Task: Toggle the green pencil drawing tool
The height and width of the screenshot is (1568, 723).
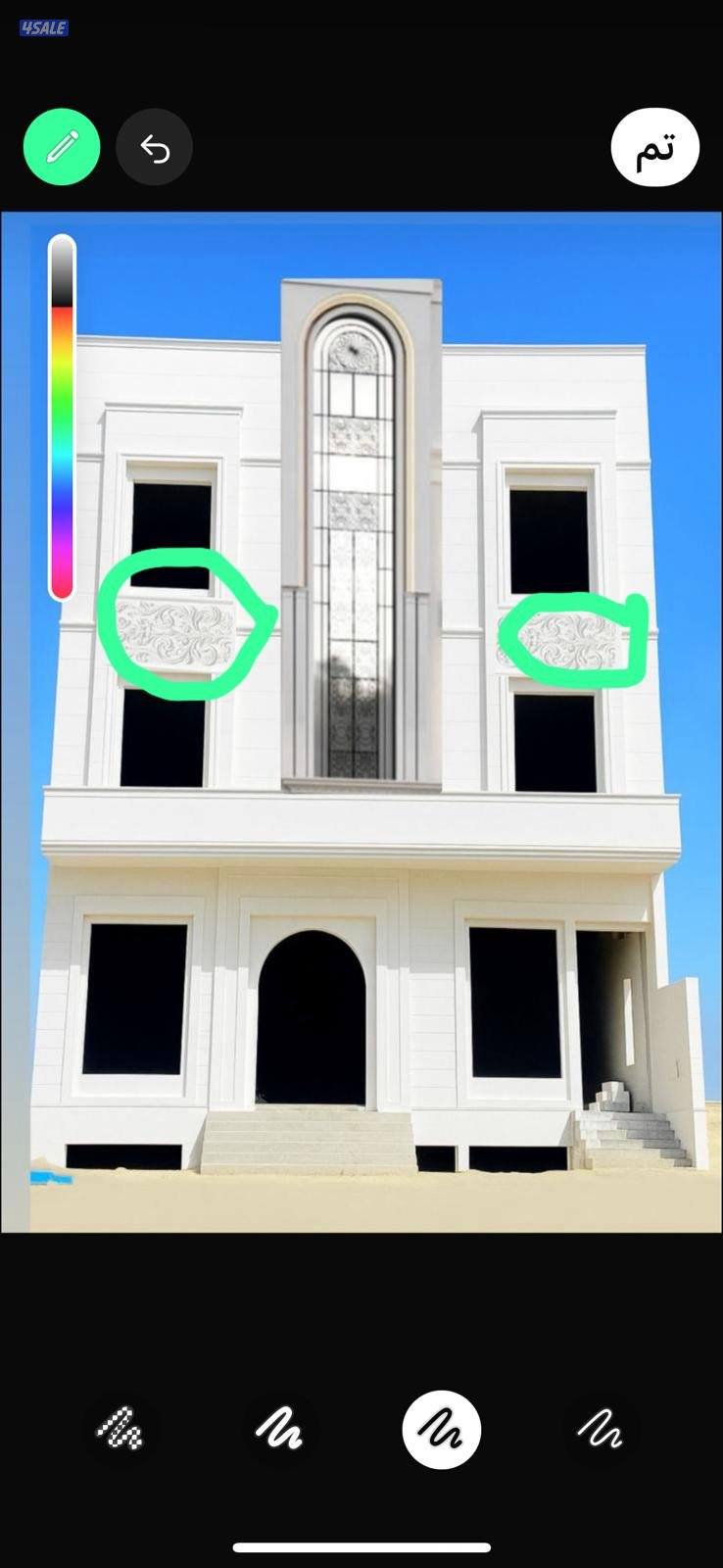Action: point(62,147)
